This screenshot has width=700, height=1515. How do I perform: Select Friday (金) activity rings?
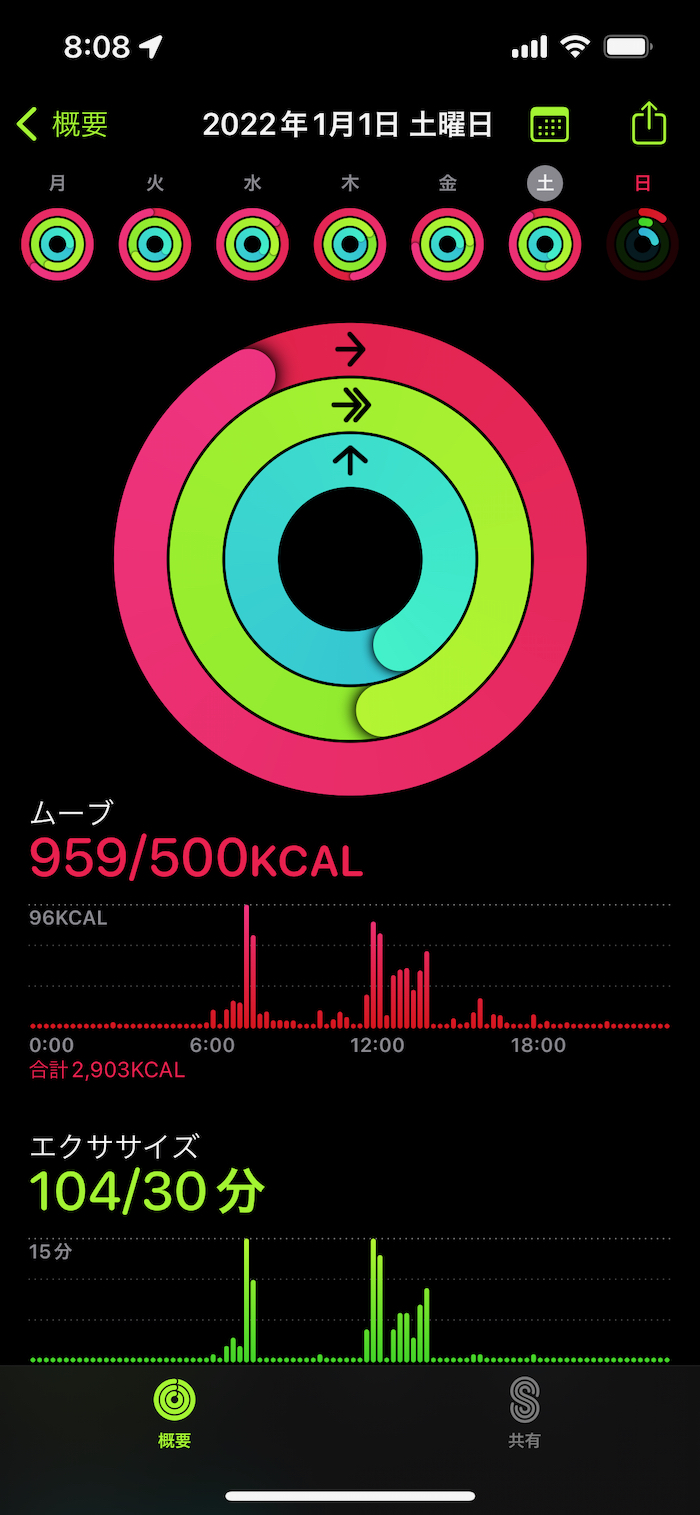[x=447, y=244]
